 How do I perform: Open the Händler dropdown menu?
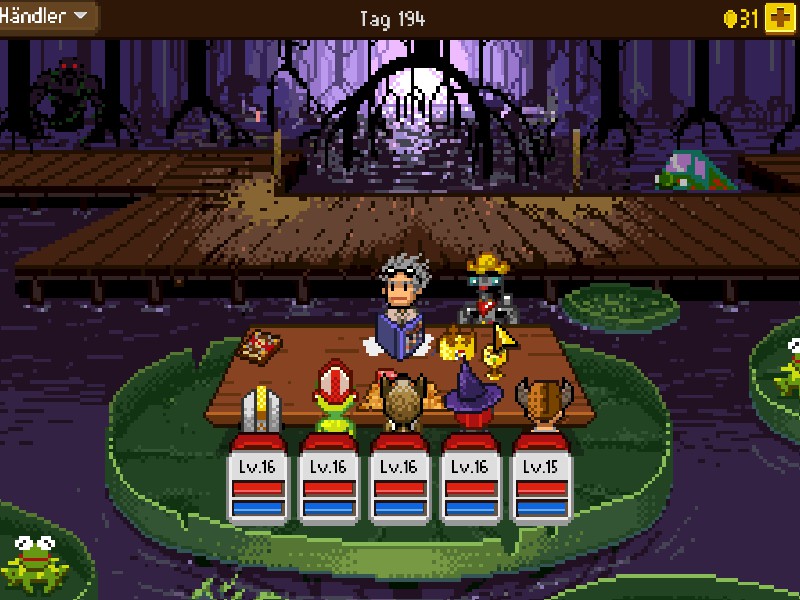[48, 16]
